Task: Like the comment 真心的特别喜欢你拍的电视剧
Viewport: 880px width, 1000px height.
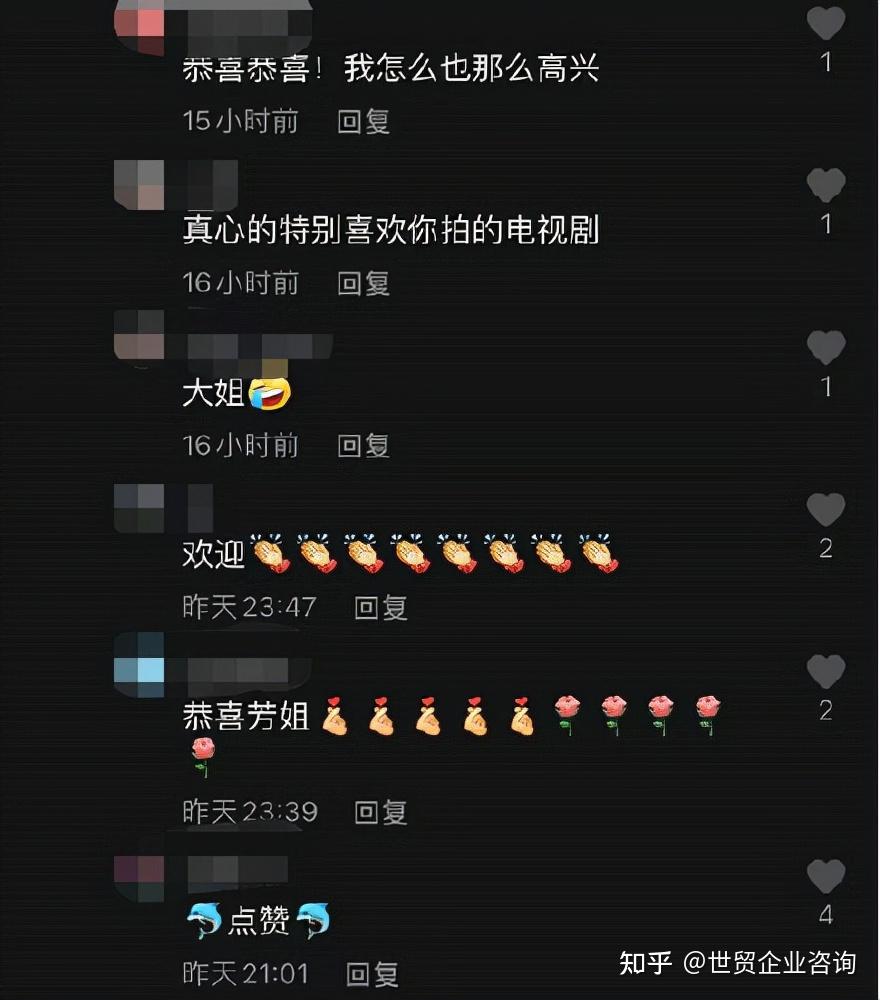Action: (825, 185)
